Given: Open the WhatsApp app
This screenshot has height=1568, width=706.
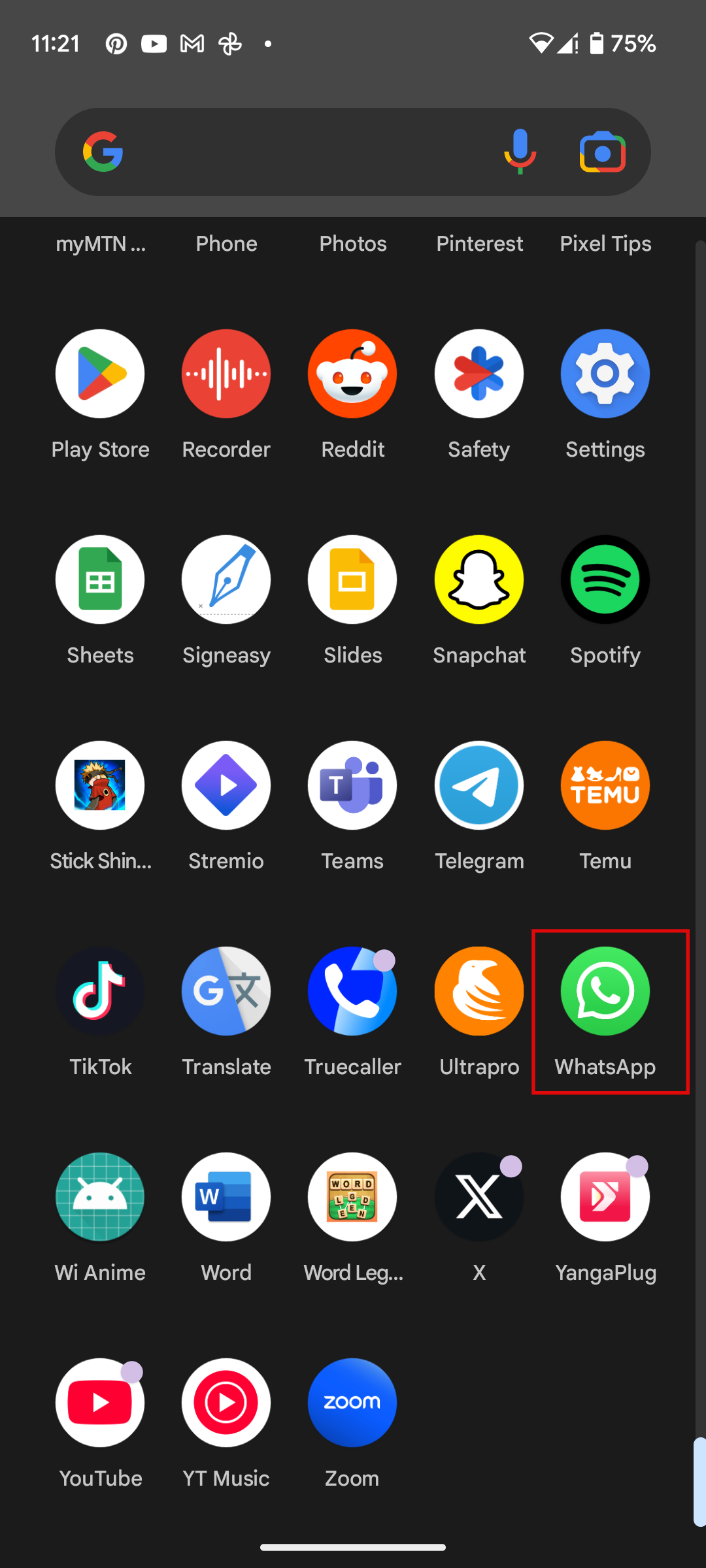Looking at the screenshot, I should point(605,991).
